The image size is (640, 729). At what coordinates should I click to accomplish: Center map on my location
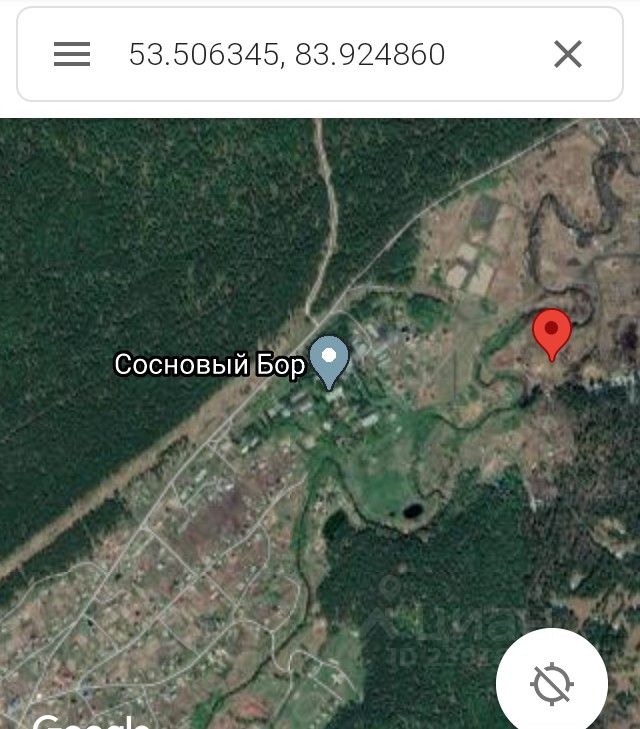point(551,684)
